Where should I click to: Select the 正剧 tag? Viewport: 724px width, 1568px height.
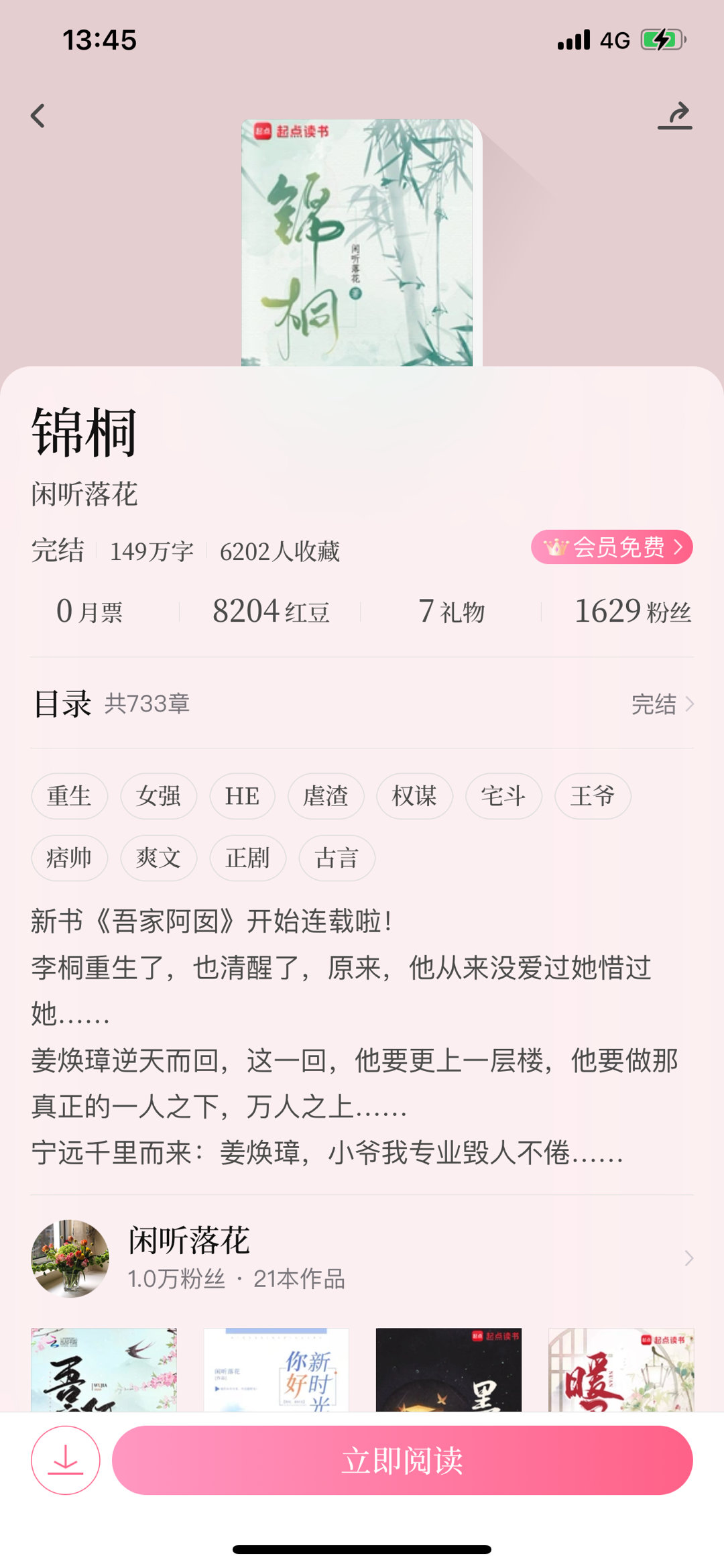247,858
